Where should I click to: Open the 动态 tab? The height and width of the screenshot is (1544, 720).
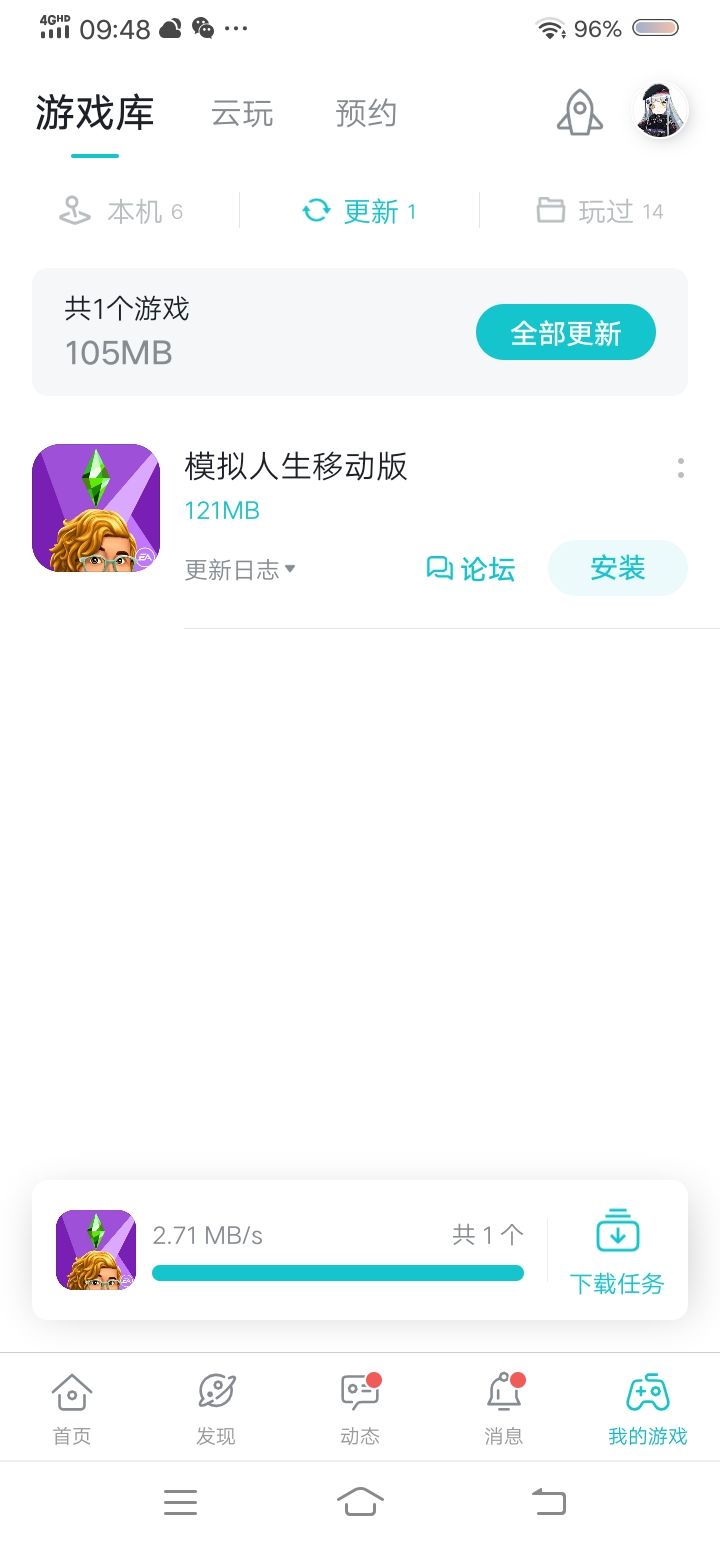tap(360, 1410)
